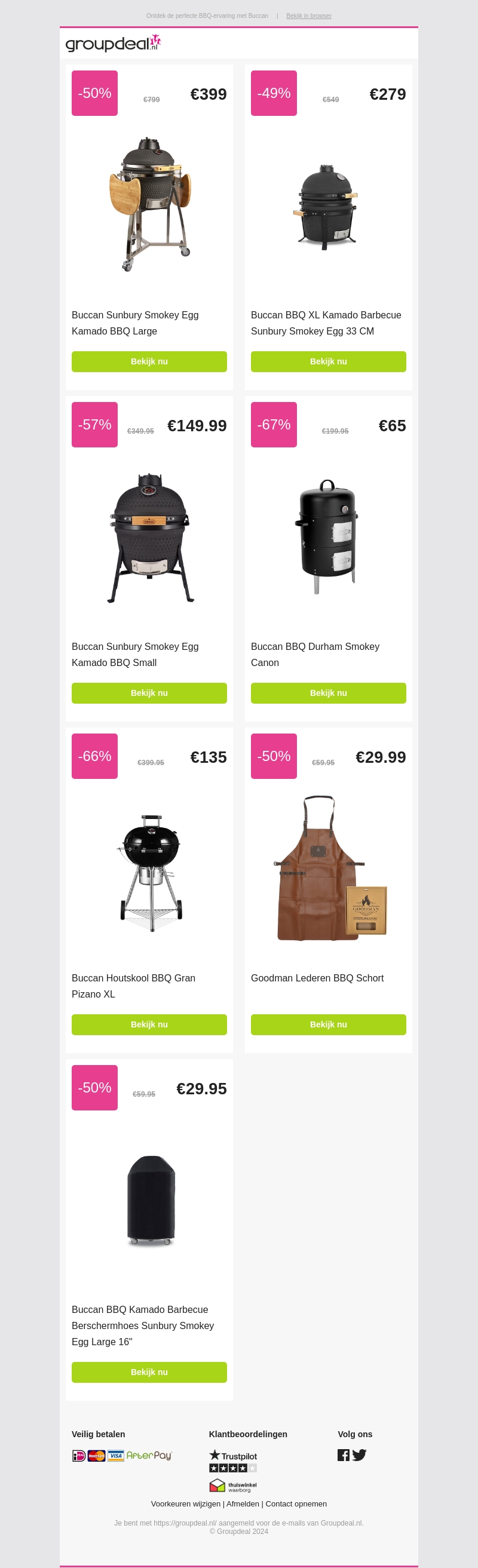Open the Goodman leather apron product image
This screenshot has width=478, height=1568.
click(x=328, y=867)
